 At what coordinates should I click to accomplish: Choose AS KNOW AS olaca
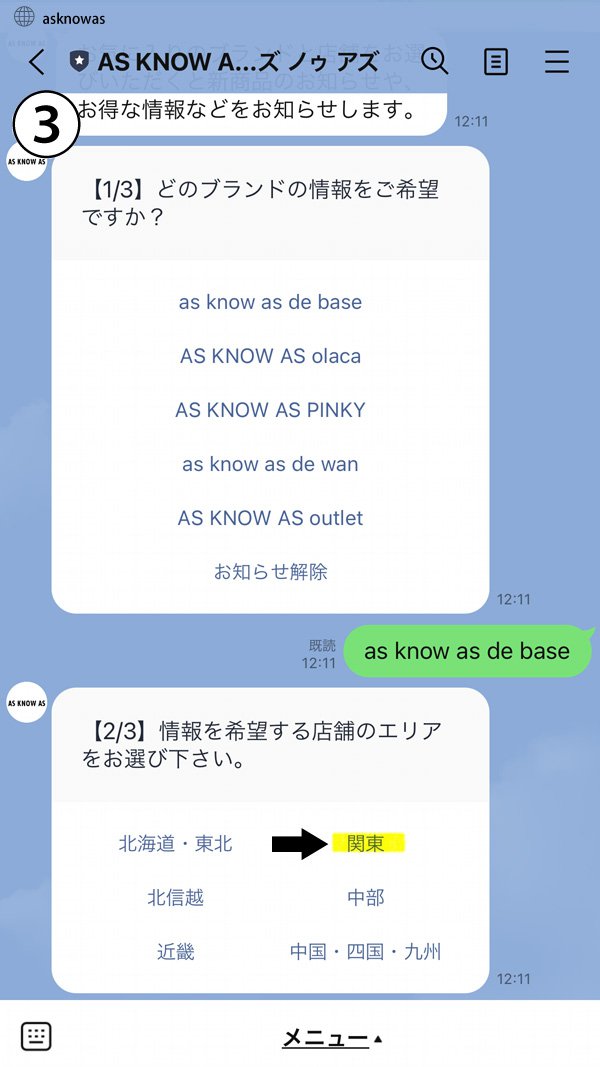(x=270, y=356)
